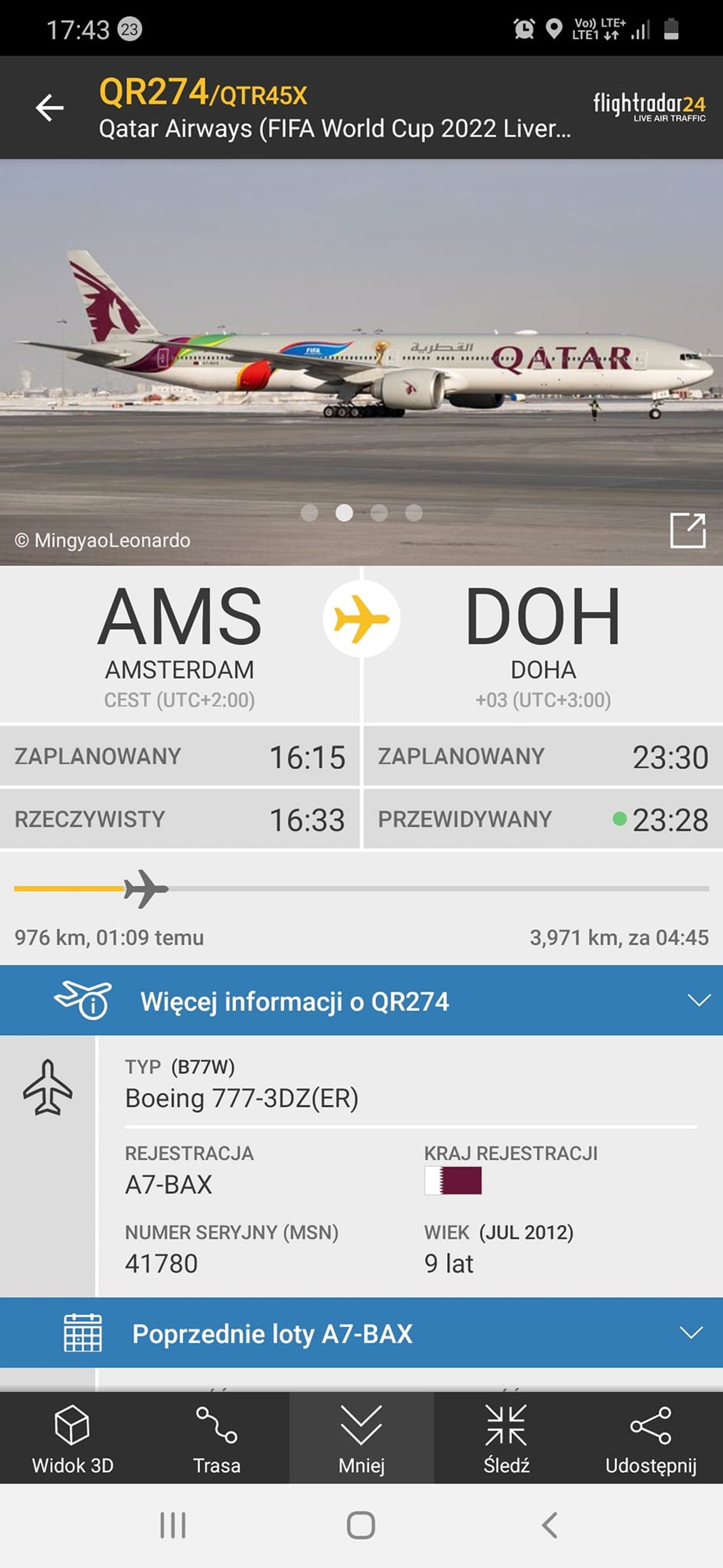This screenshot has height=1568, width=723.
Task: Go back using the header arrow
Action: tap(50, 108)
